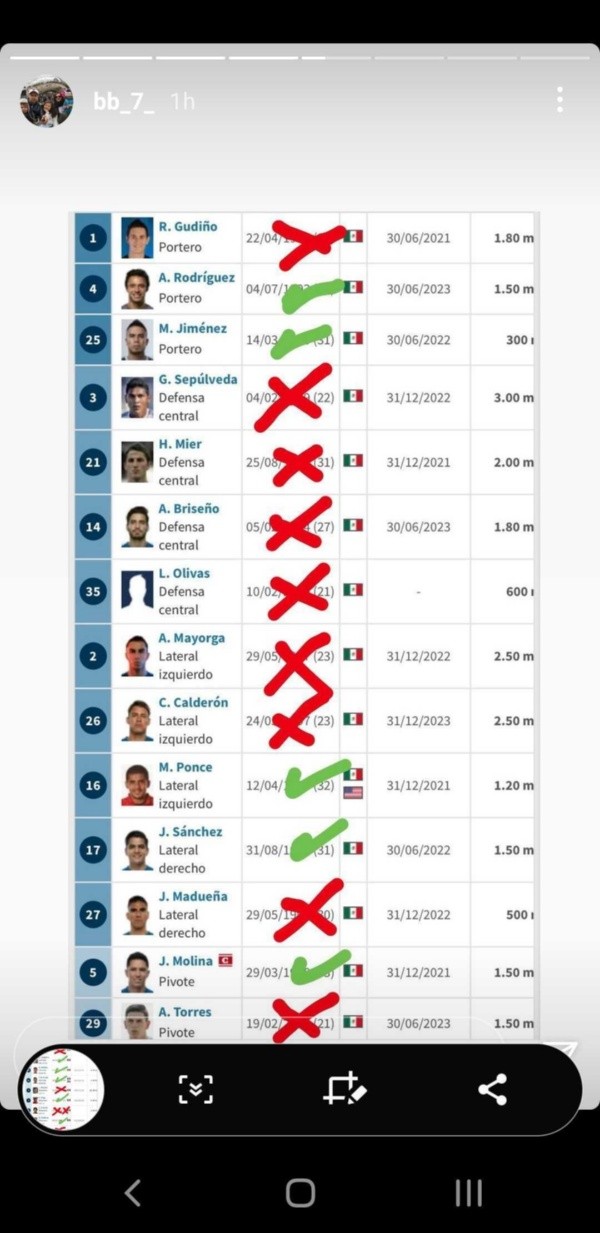Image resolution: width=600 pixels, height=1233 pixels.
Task: Crop and edit the screenshot
Action: point(345,1088)
